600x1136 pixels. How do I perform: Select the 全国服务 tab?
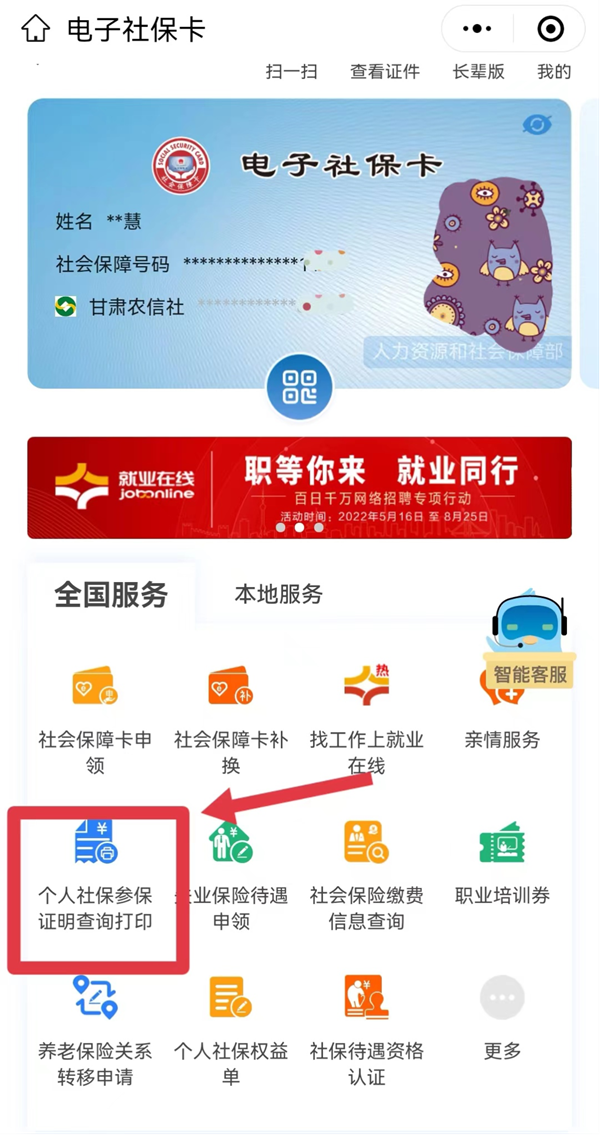111,594
